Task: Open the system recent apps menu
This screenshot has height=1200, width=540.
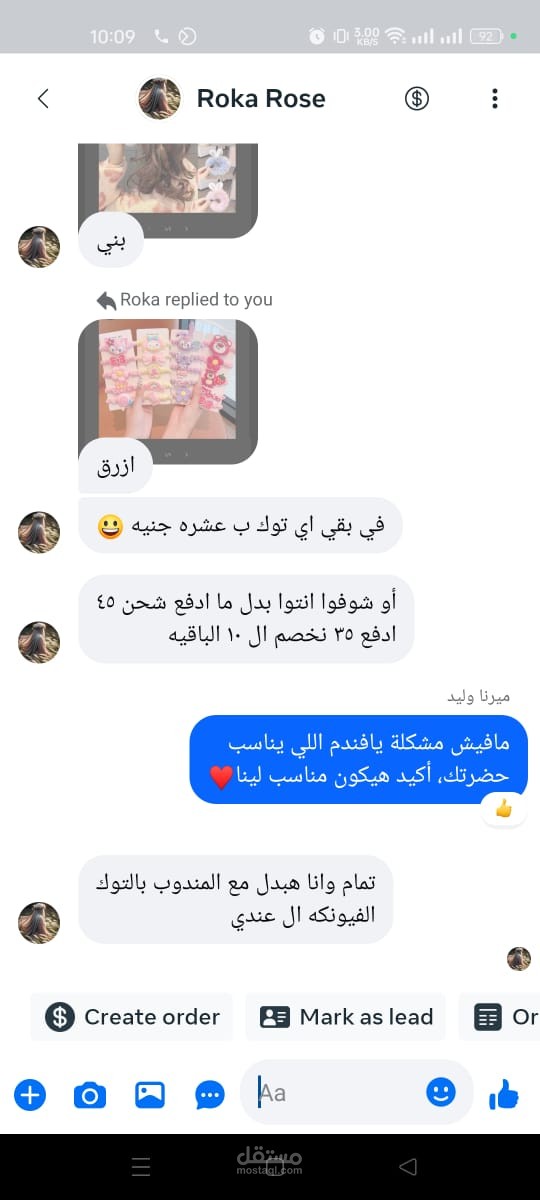Action: [141, 1166]
